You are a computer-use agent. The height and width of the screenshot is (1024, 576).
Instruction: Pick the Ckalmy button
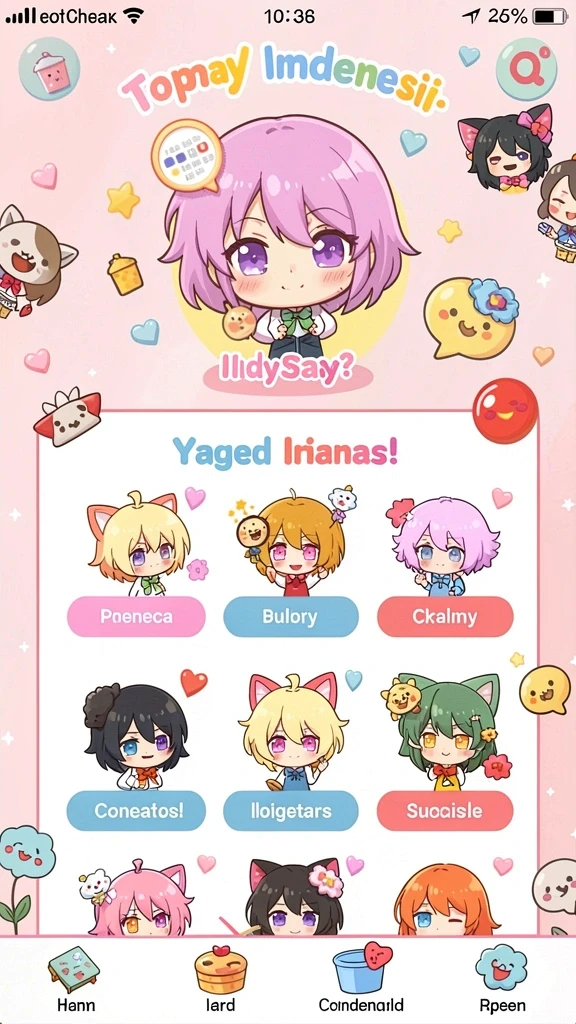(445, 616)
